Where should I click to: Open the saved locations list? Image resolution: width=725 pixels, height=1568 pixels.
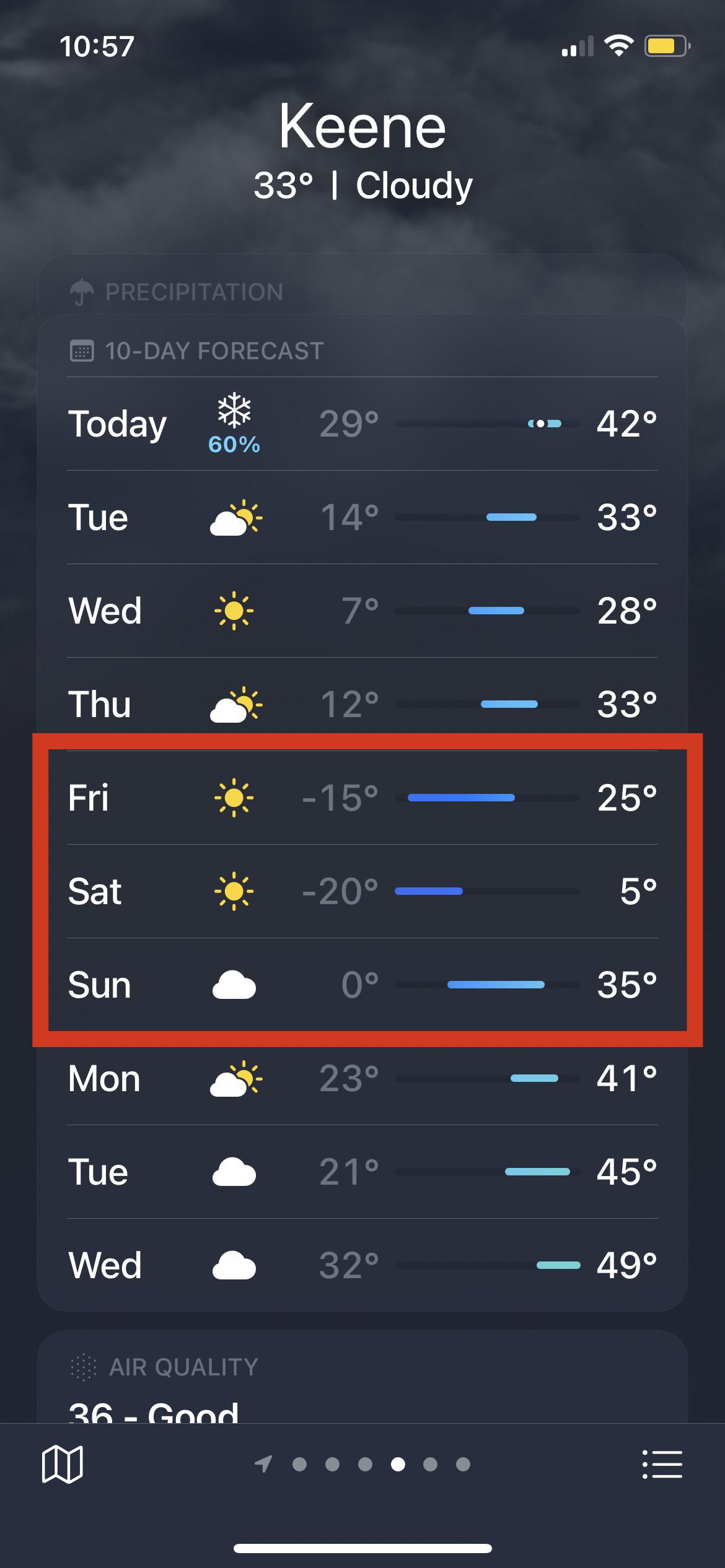[662, 1465]
